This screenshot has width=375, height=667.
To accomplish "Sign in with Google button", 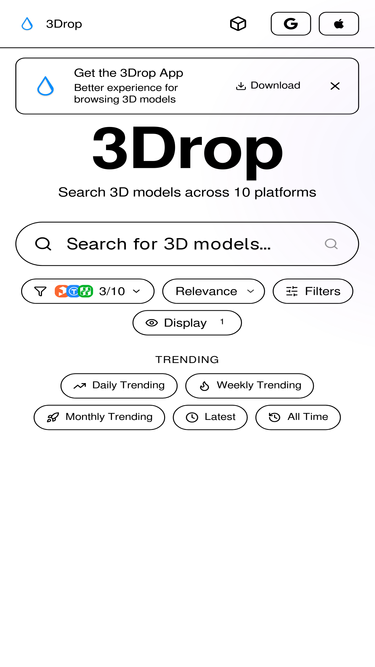I will [x=291, y=24].
